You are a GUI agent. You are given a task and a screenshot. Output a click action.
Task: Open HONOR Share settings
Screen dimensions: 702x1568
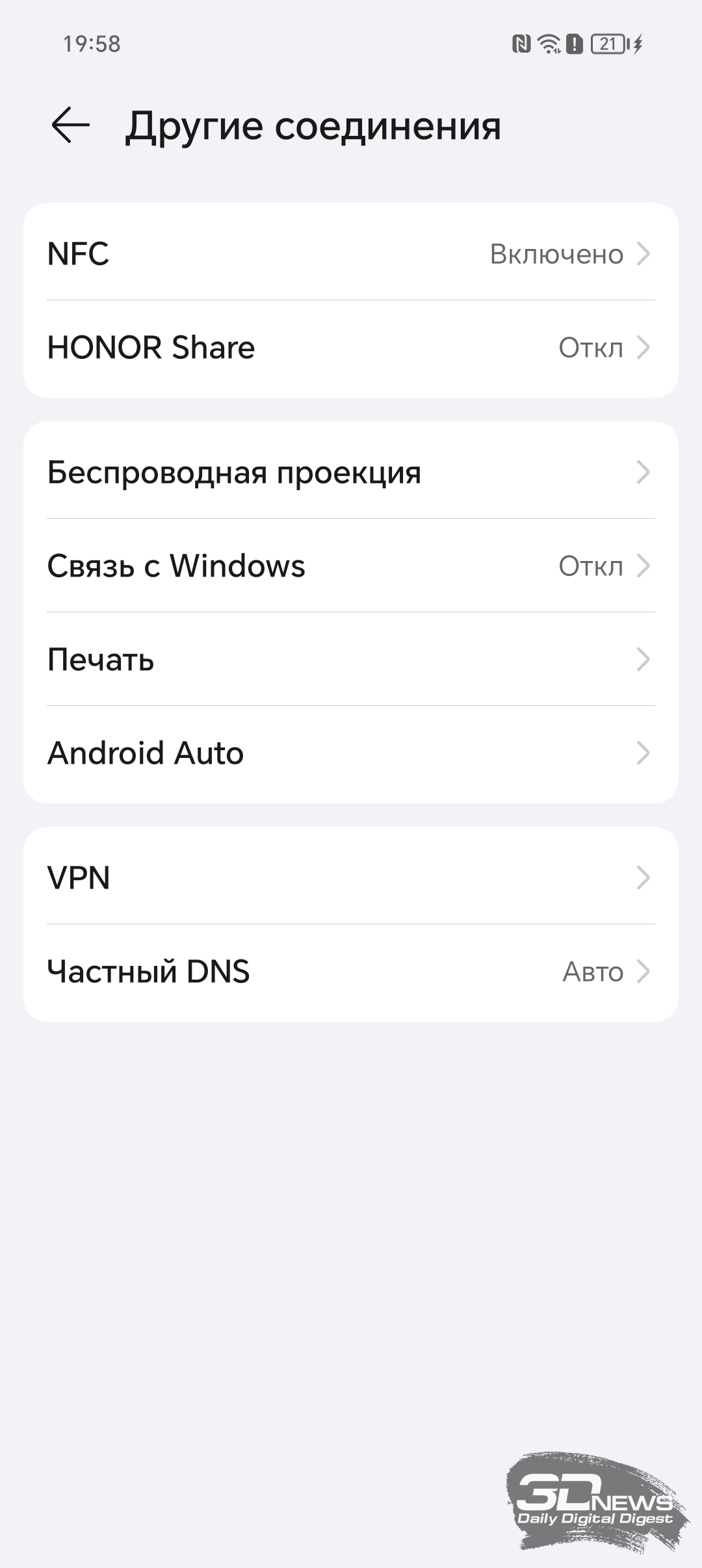pyautogui.click(x=351, y=347)
